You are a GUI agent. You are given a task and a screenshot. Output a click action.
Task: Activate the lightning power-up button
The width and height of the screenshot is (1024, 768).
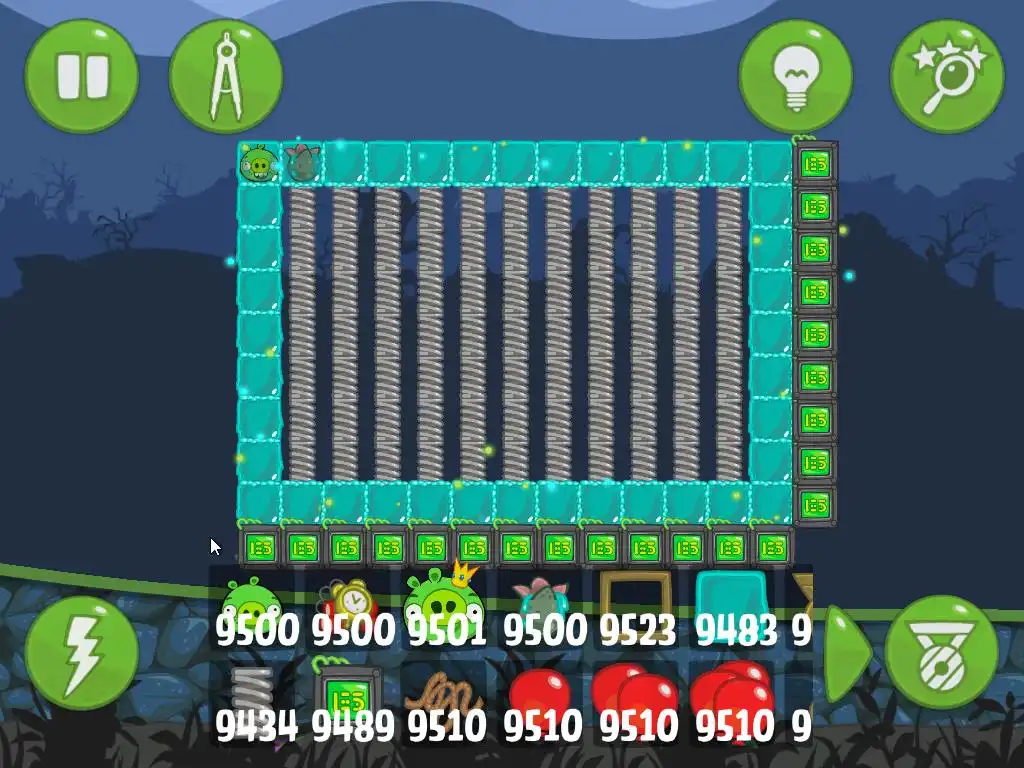tap(82, 652)
